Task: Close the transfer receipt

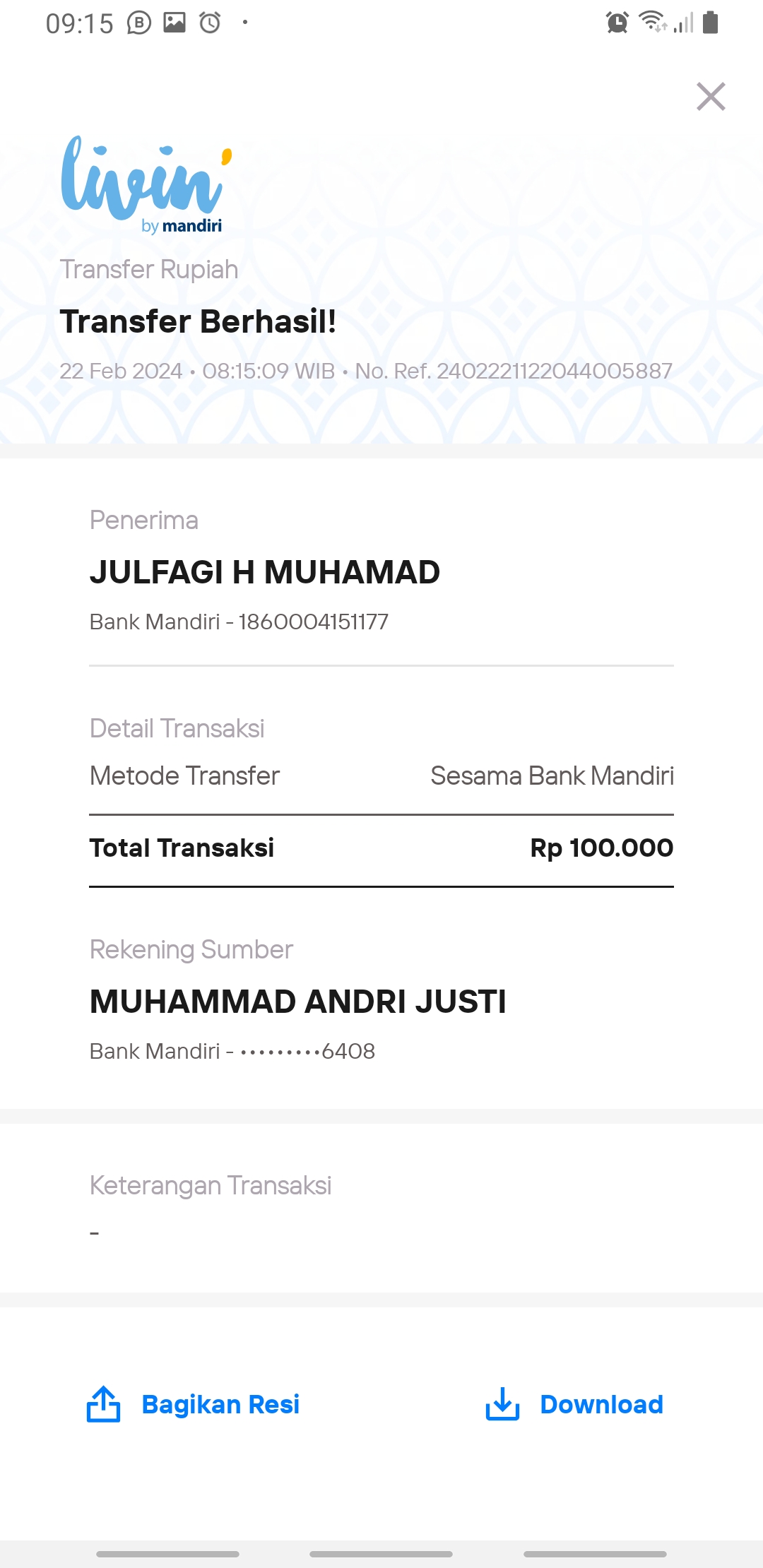Action: (711, 97)
